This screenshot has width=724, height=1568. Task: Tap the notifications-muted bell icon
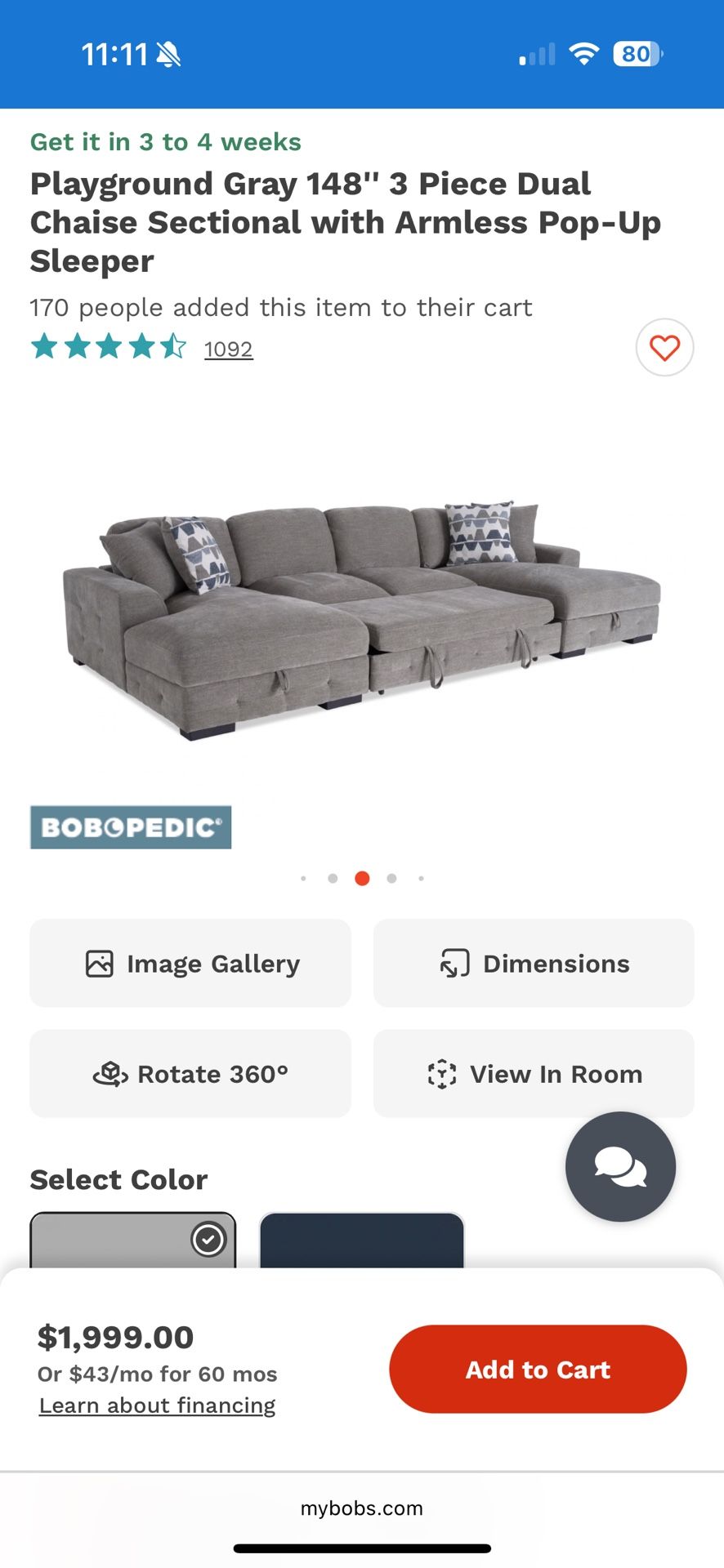[168, 52]
